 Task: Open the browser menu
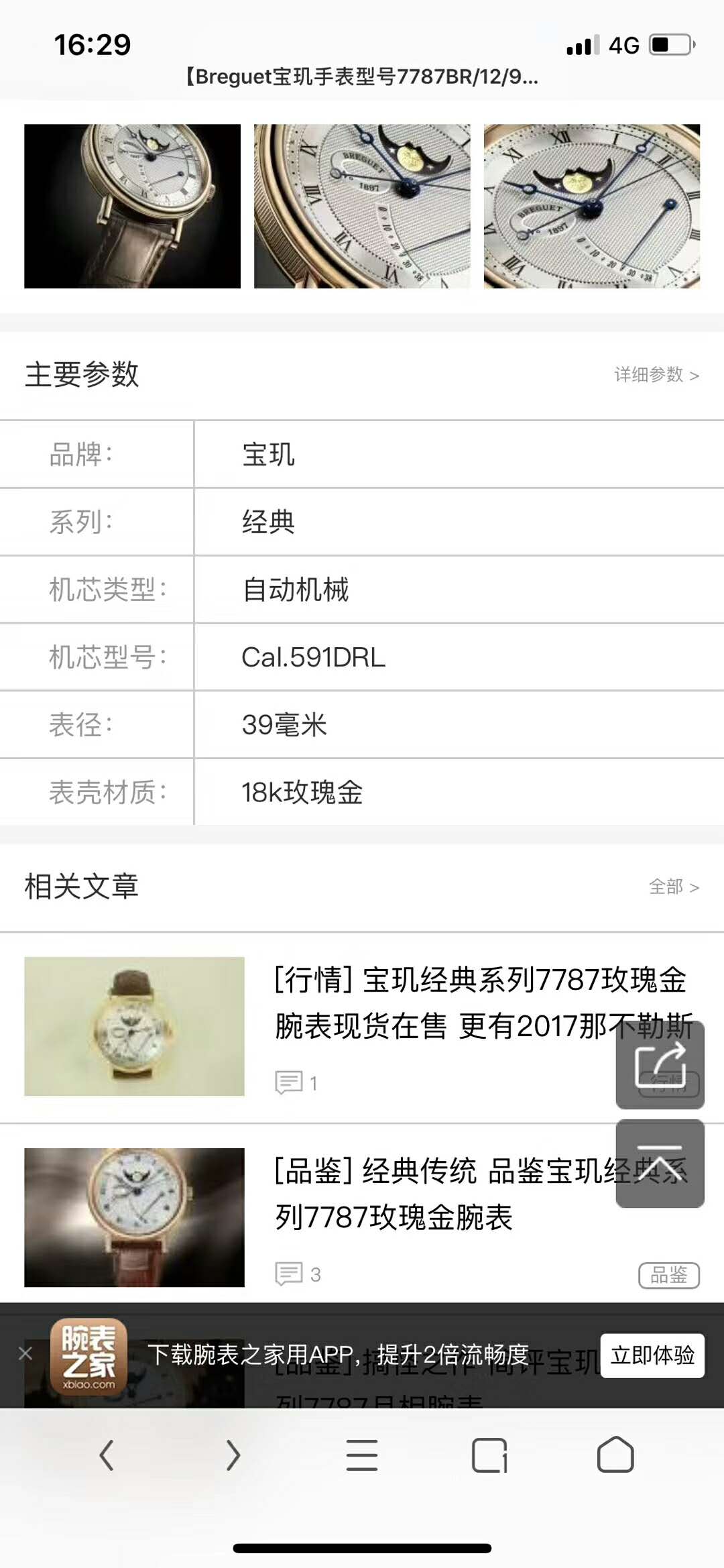pos(362,1455)
